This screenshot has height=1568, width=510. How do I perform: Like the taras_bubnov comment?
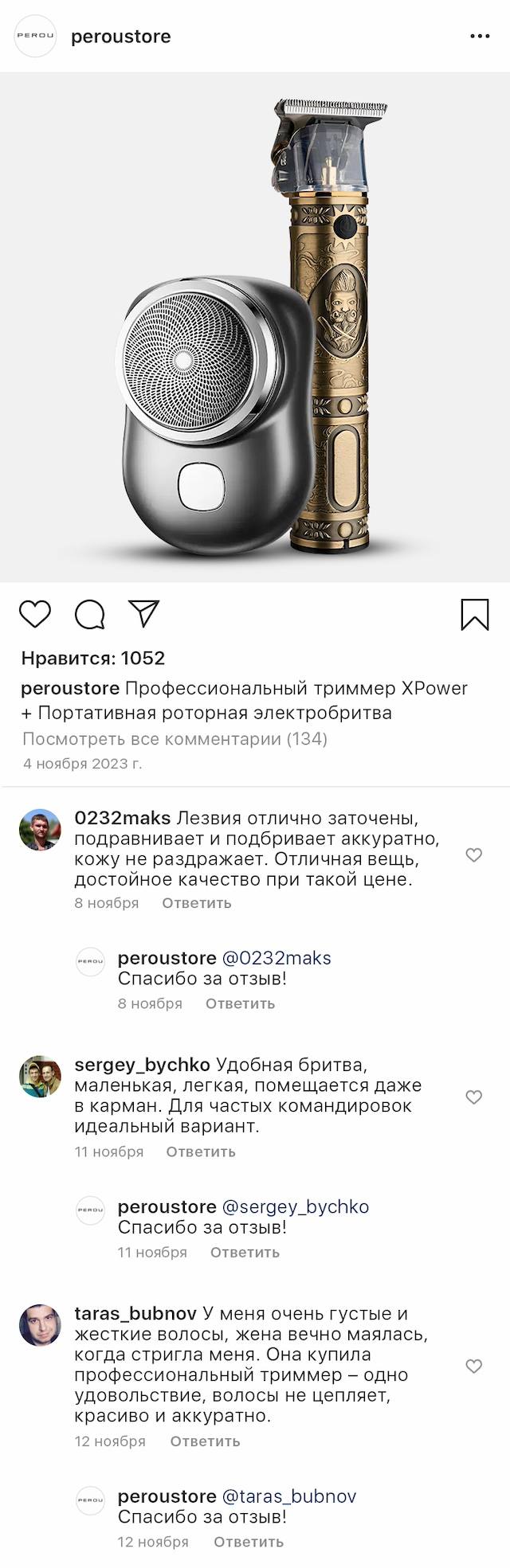point(474,1367)
